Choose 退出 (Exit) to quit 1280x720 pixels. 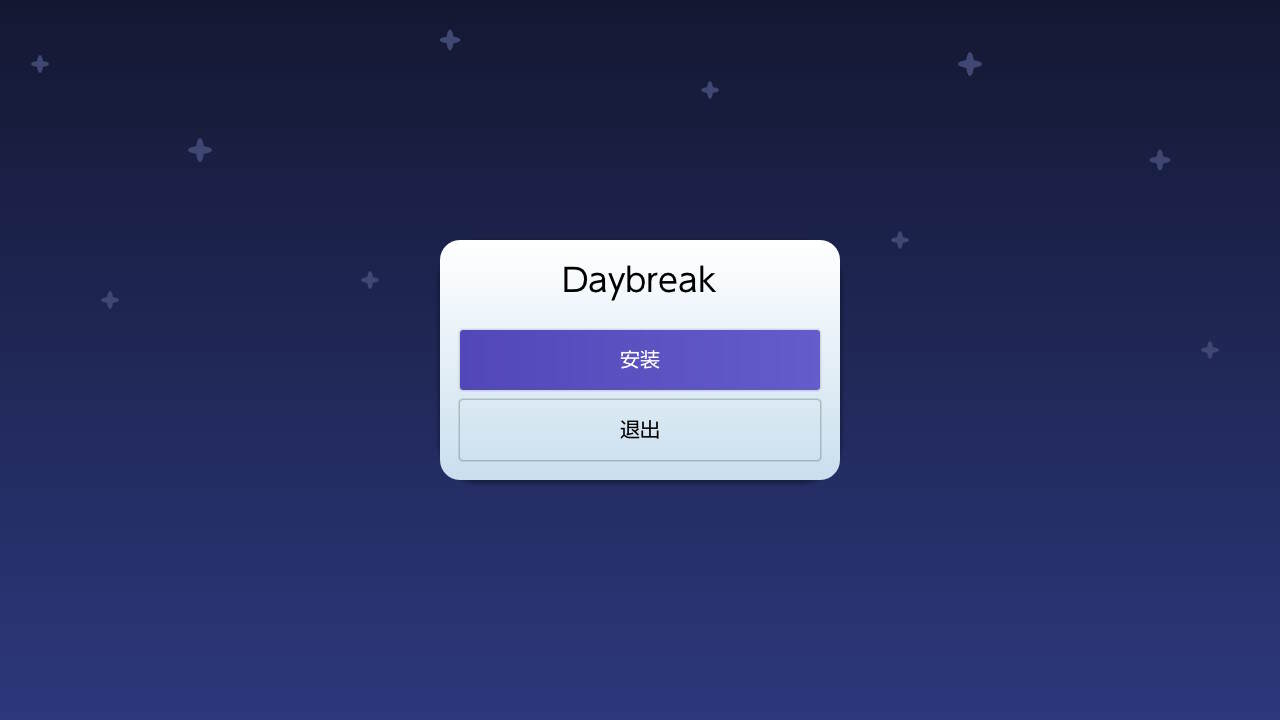point(640,430)
